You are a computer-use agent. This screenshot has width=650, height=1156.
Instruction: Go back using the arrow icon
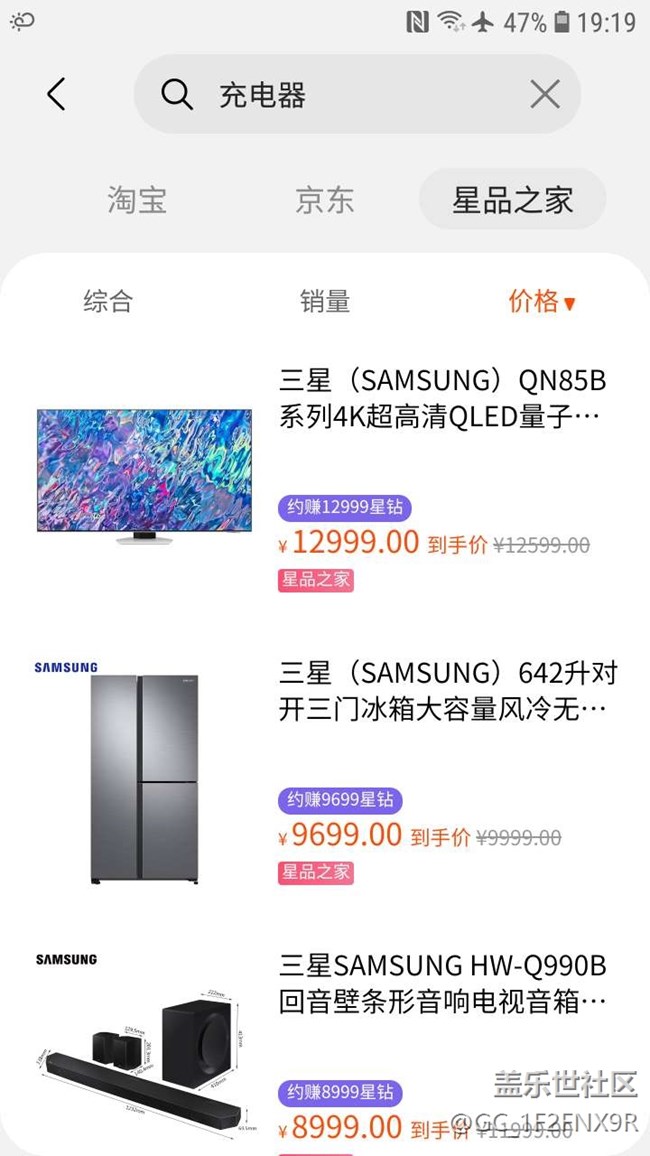point(57,95)
